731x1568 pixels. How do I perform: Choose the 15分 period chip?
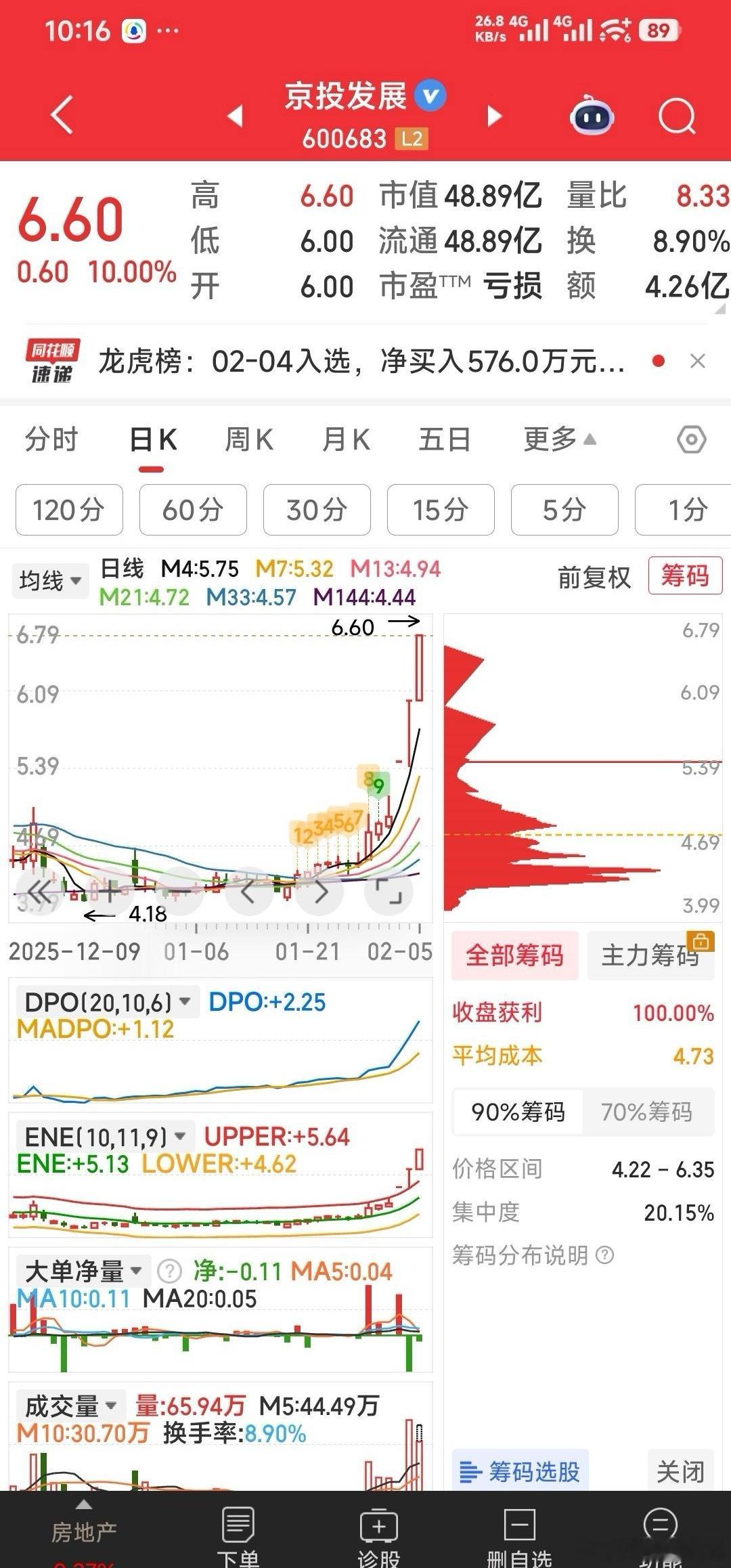[441, 510]
